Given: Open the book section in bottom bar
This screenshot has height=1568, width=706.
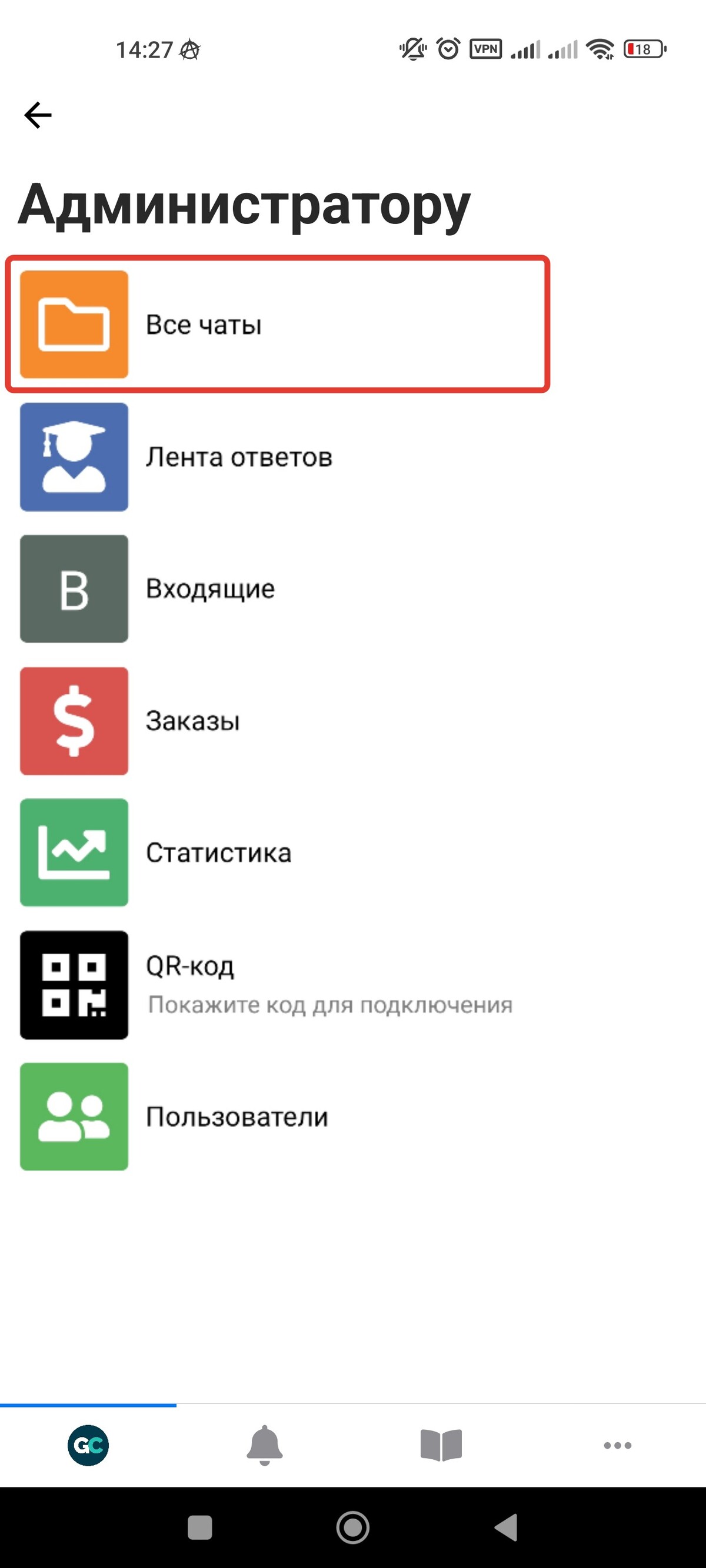Looking at the screenshot, I should (441, 1446).
